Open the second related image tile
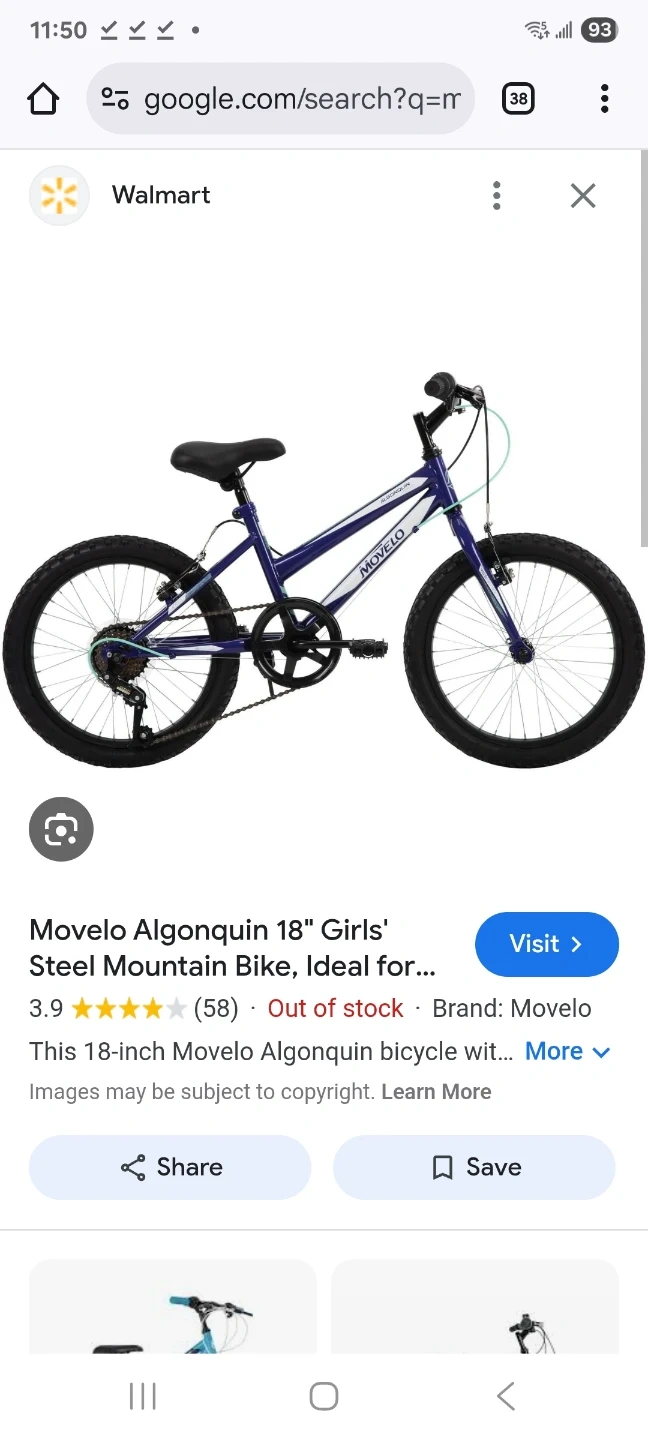 click(x=475, y=1310)
